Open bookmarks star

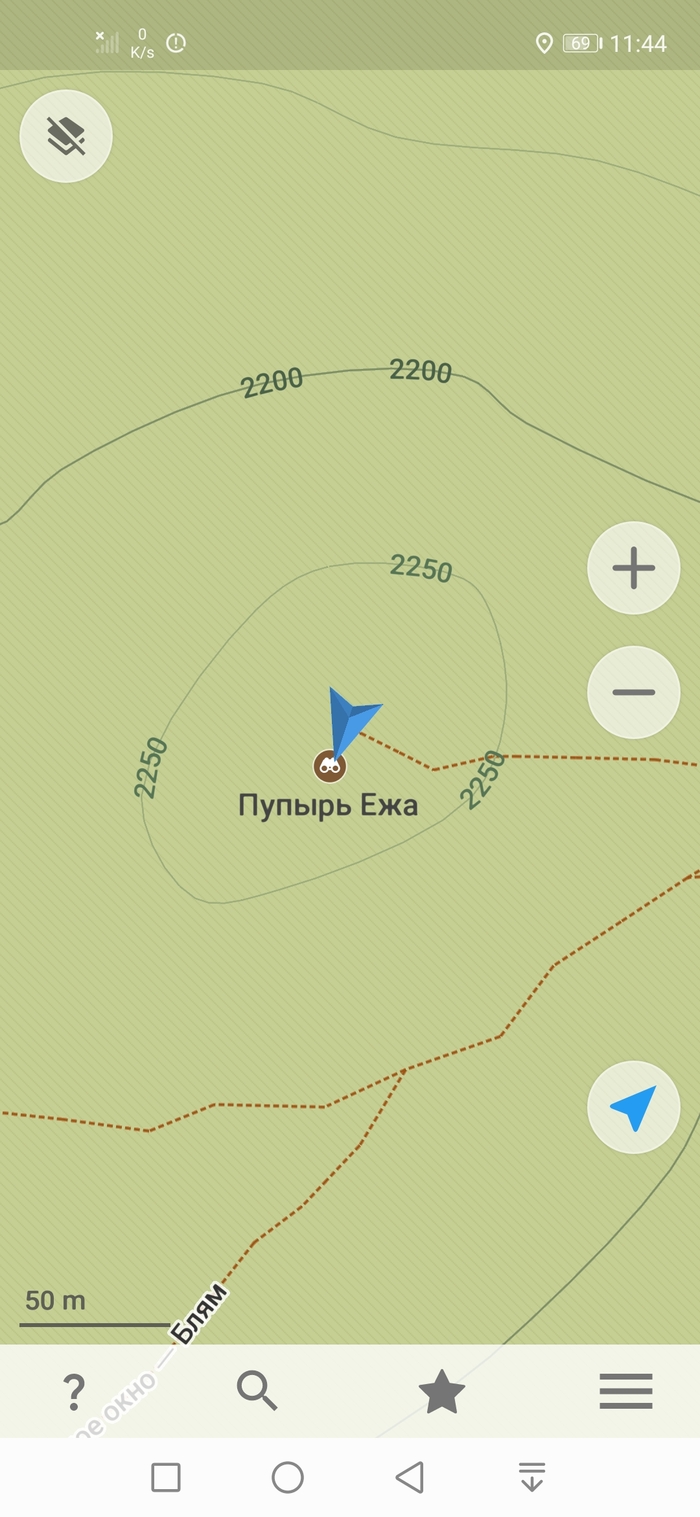[x=441, y=1391]
